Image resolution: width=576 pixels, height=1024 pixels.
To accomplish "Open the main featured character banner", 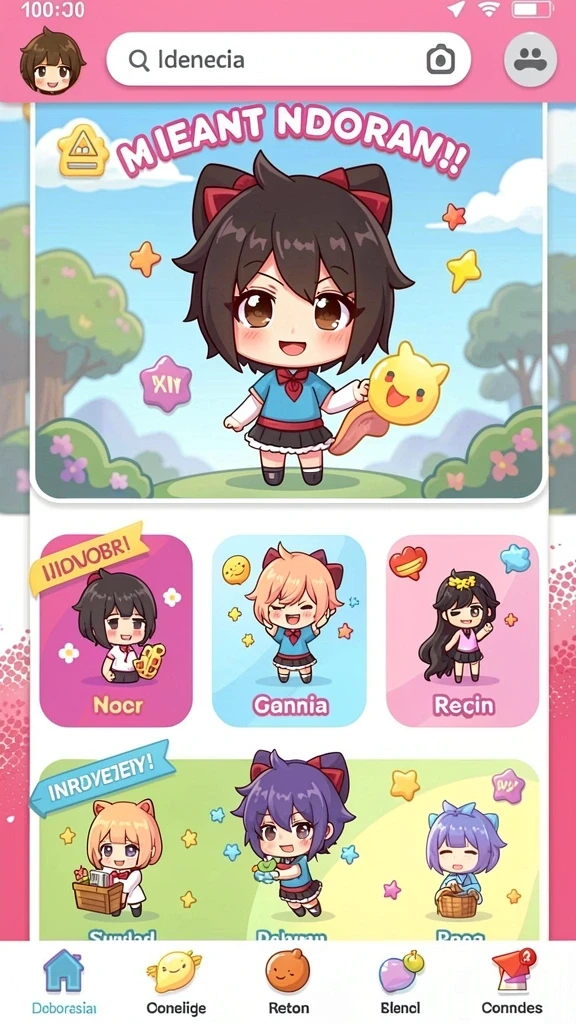I will click(x=288, y=300).
